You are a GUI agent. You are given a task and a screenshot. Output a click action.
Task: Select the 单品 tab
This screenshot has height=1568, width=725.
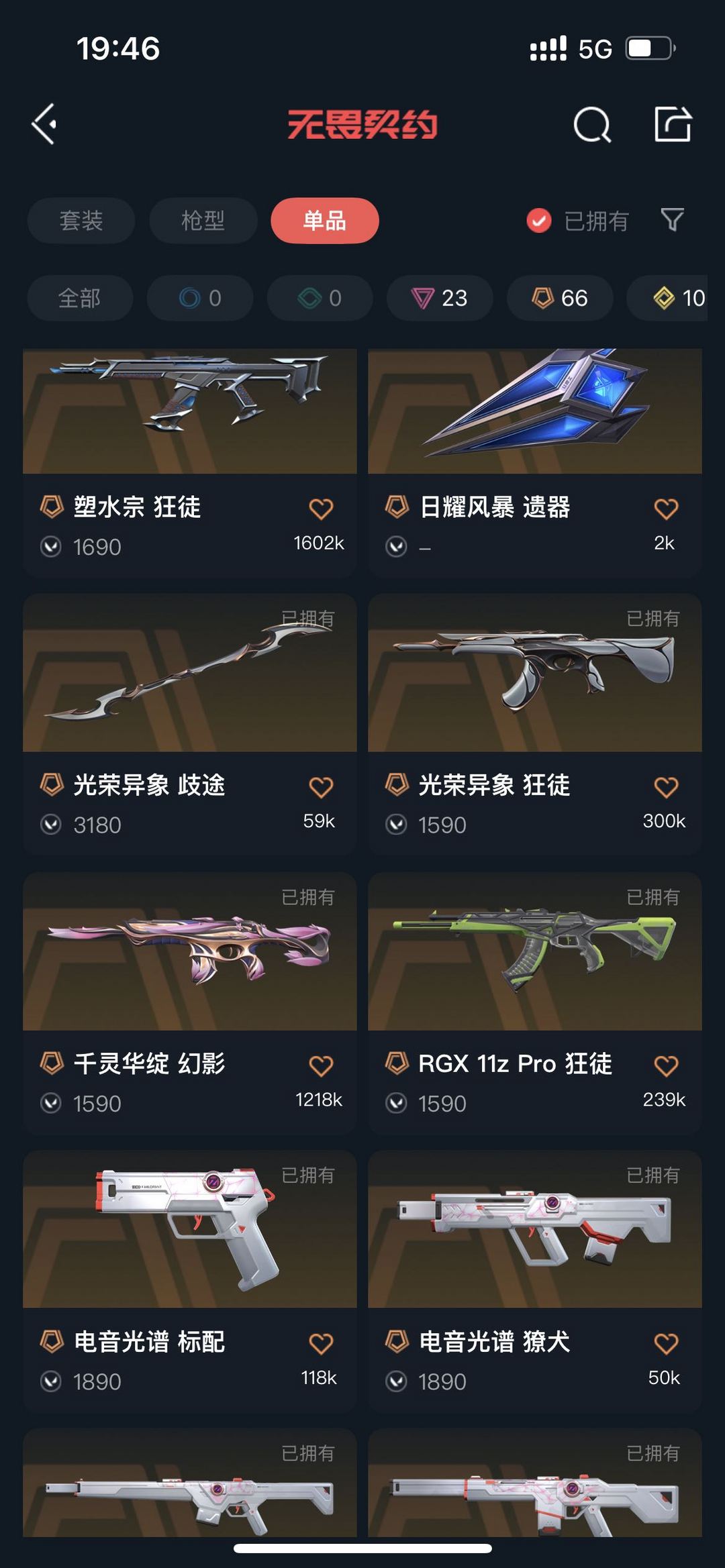325,221
